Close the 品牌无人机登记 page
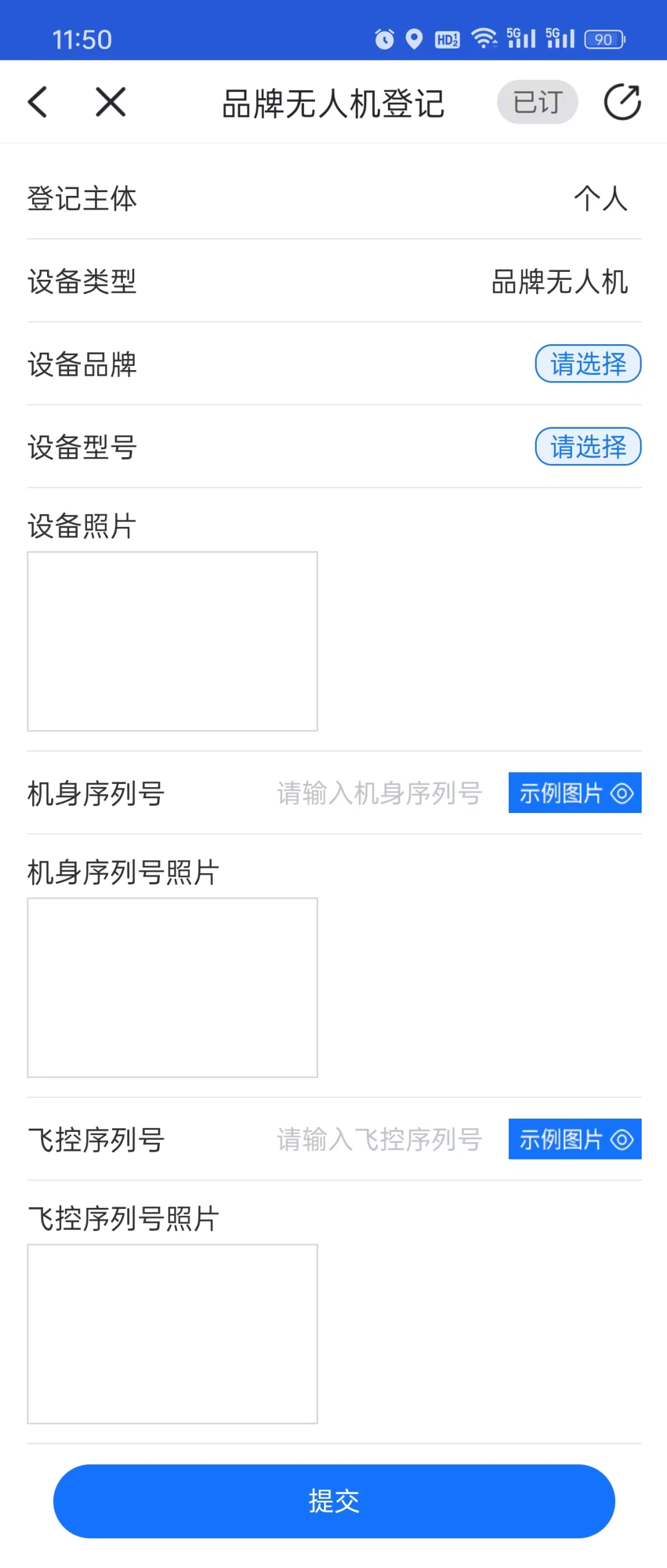This screenshot has width=667, height=1568. point(111,102)
